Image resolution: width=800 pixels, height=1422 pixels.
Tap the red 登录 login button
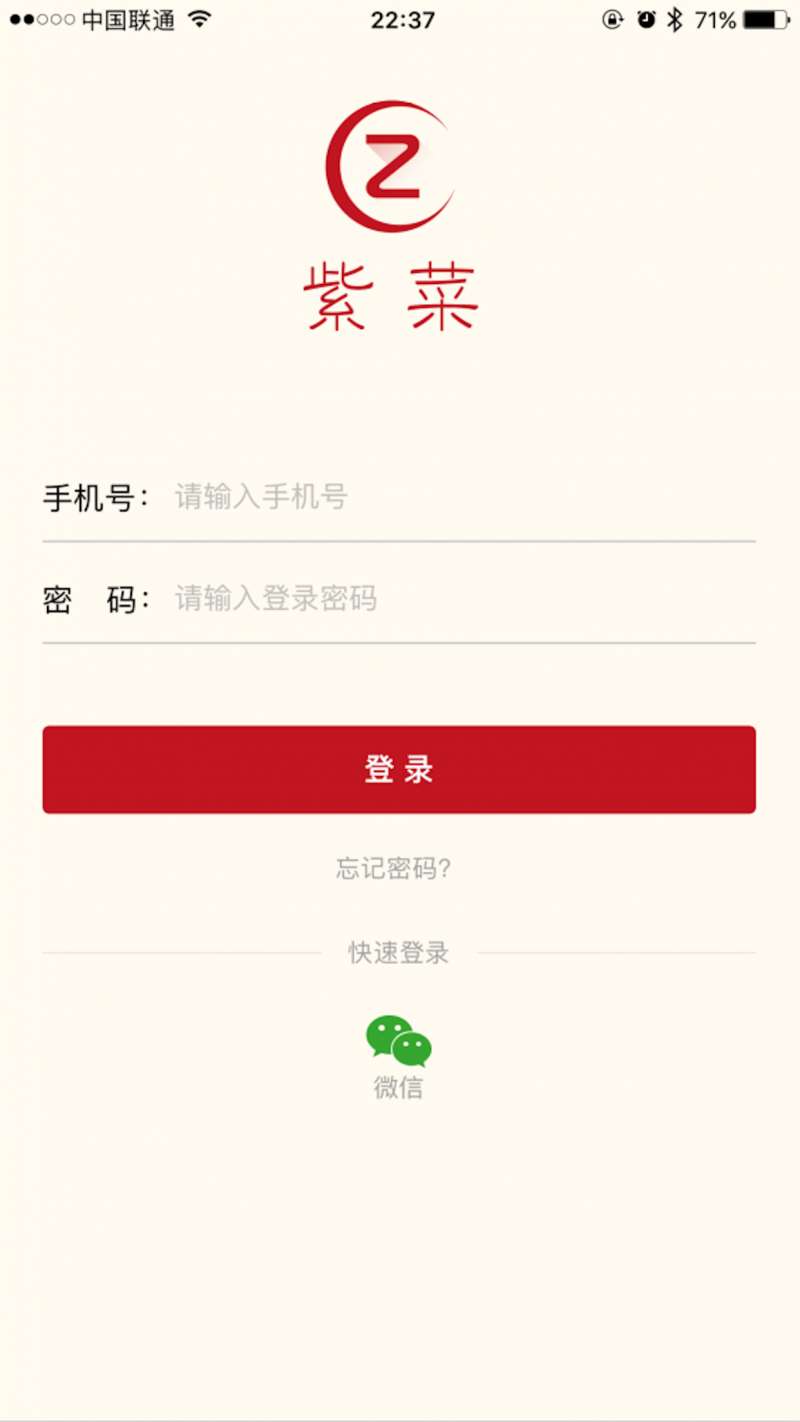point(399,769)
